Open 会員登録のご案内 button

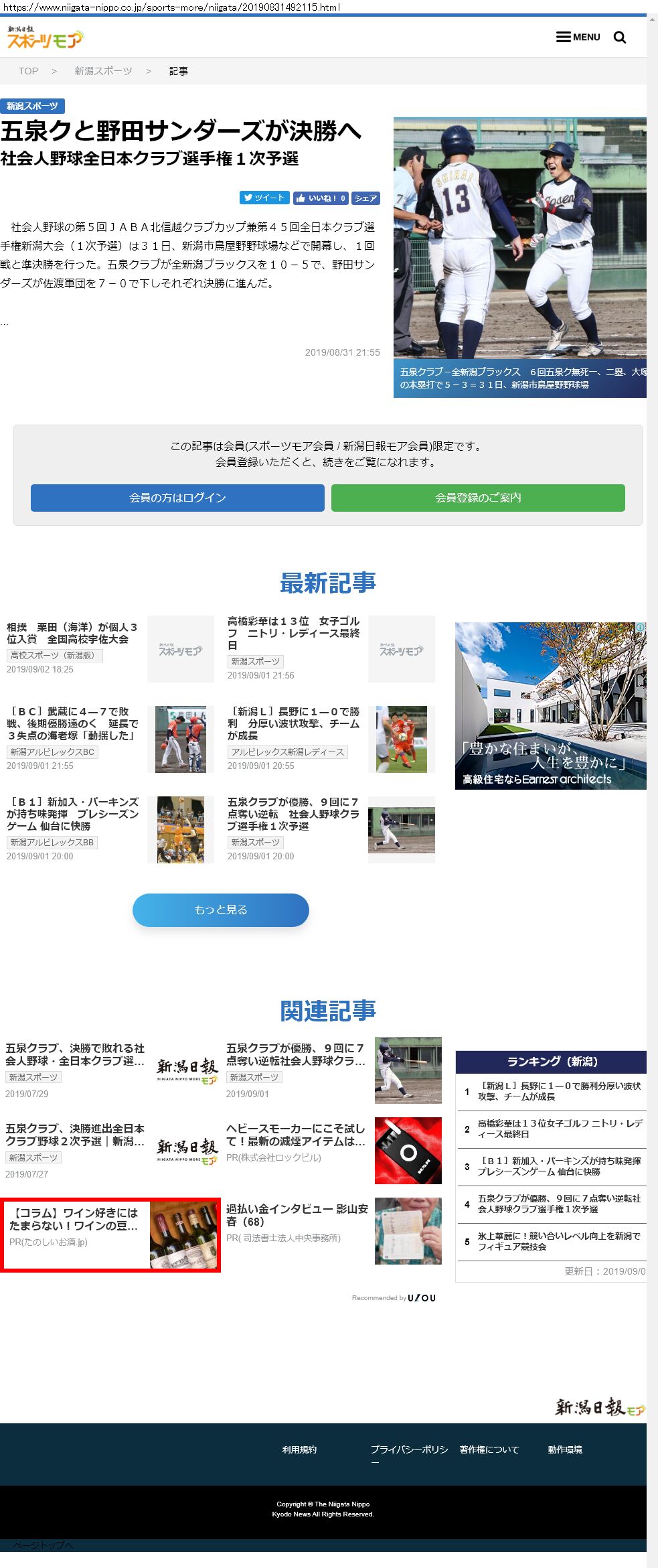pyautogui.click(x=478, y=498)
